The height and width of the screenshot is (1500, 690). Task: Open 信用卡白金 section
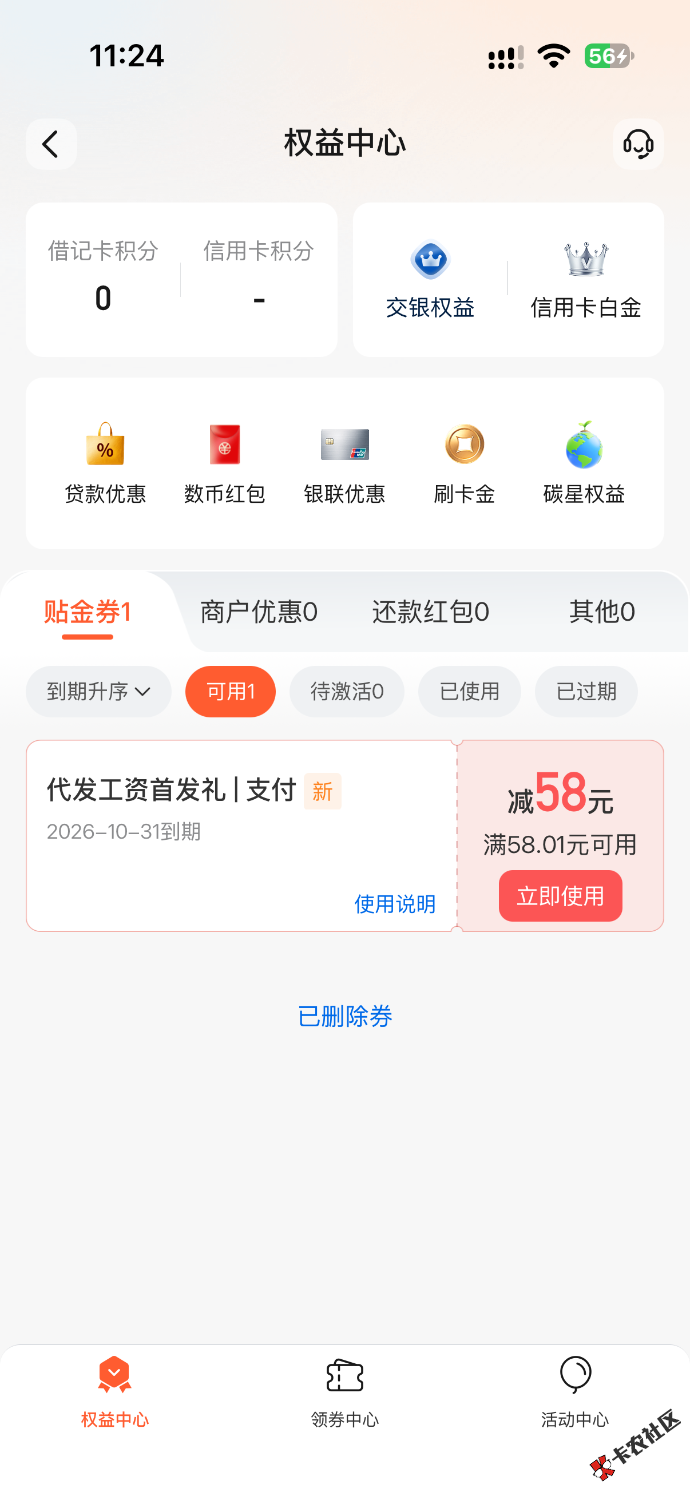click(x=586, y=280)
